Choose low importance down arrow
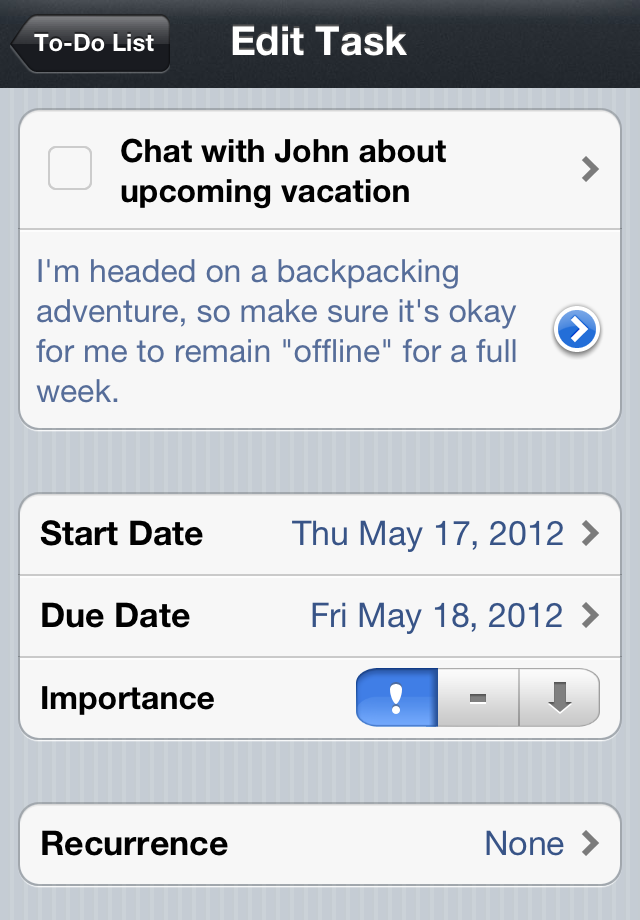Screen dimensions: 640x920 pyautogui.click(x=559, y=698)
